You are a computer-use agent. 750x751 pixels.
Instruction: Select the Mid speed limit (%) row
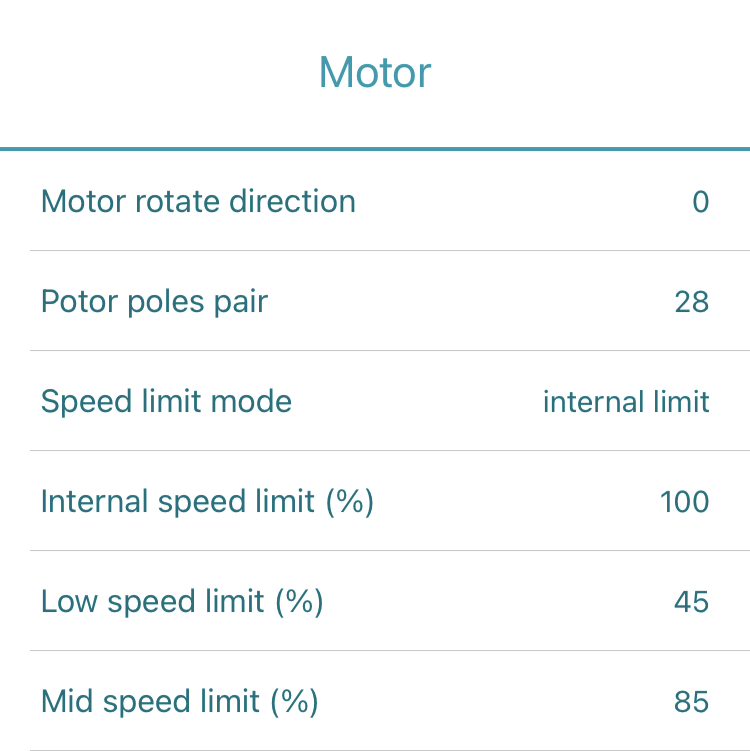pyautogui.click(x=375, y=701)
